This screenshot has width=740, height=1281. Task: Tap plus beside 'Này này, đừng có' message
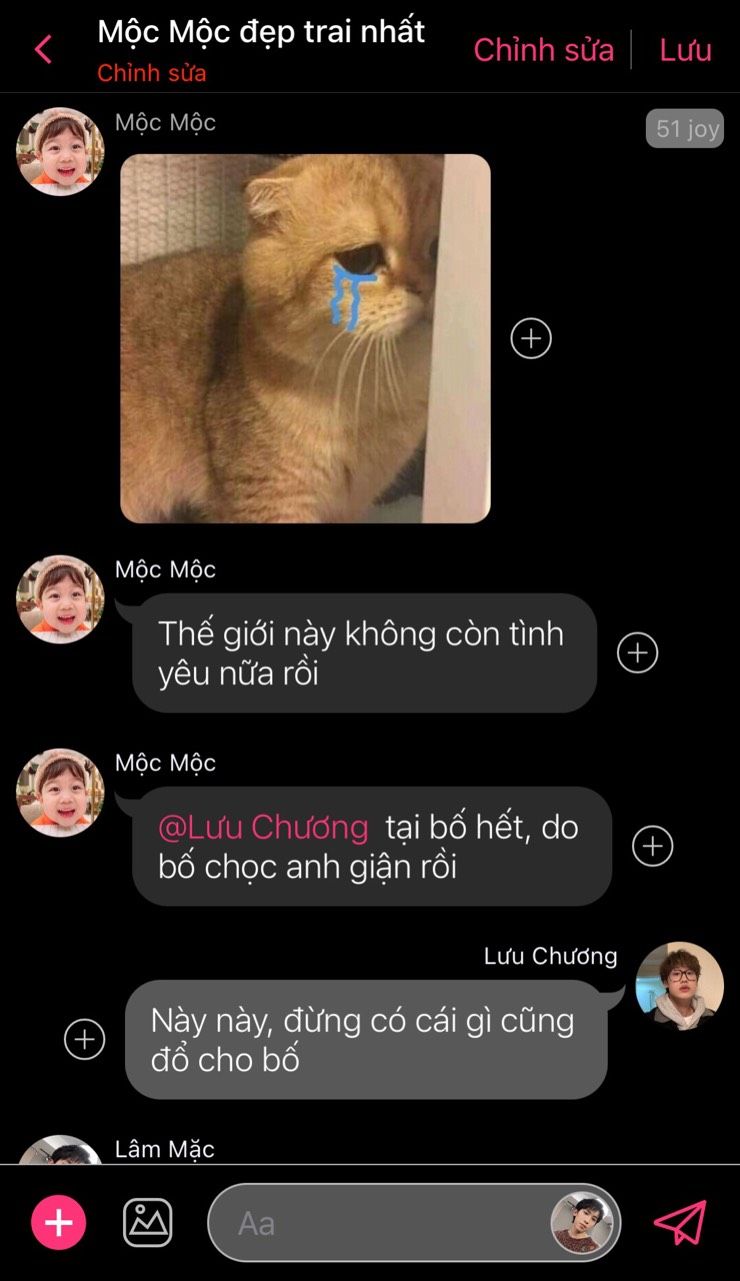[x=85, y=1039]
